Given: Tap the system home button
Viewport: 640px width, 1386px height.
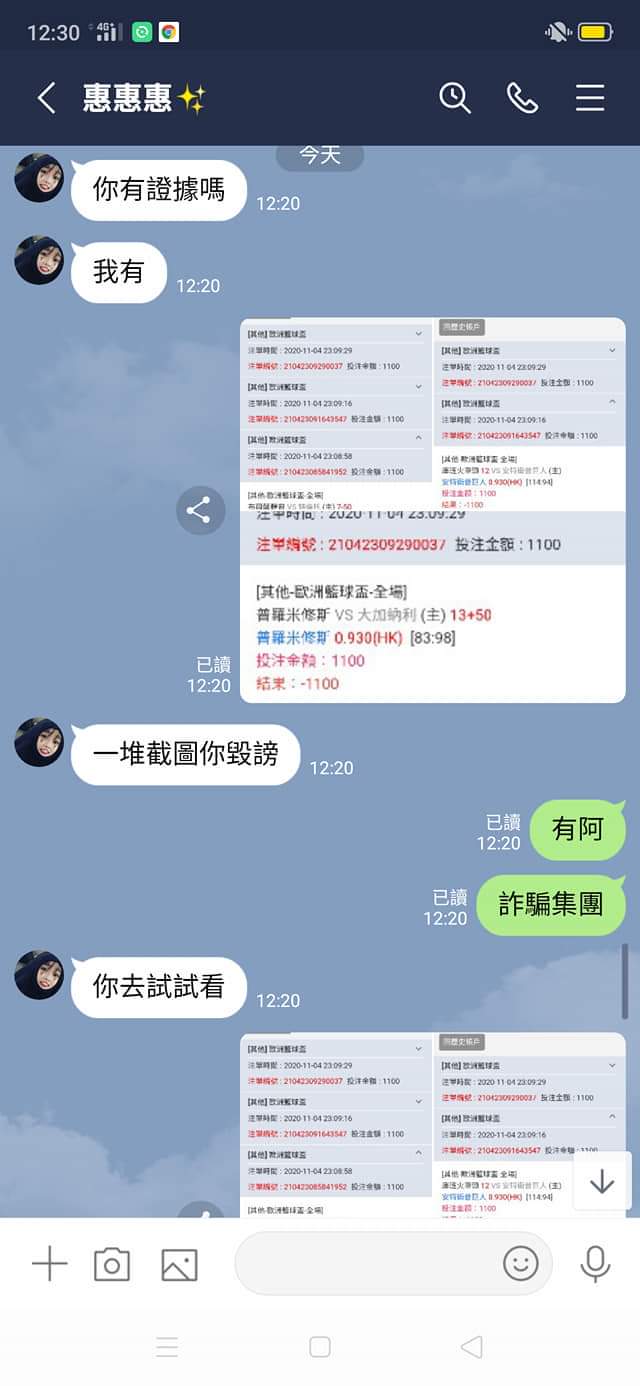Looking at the screenshot, I should point(320,1347).
